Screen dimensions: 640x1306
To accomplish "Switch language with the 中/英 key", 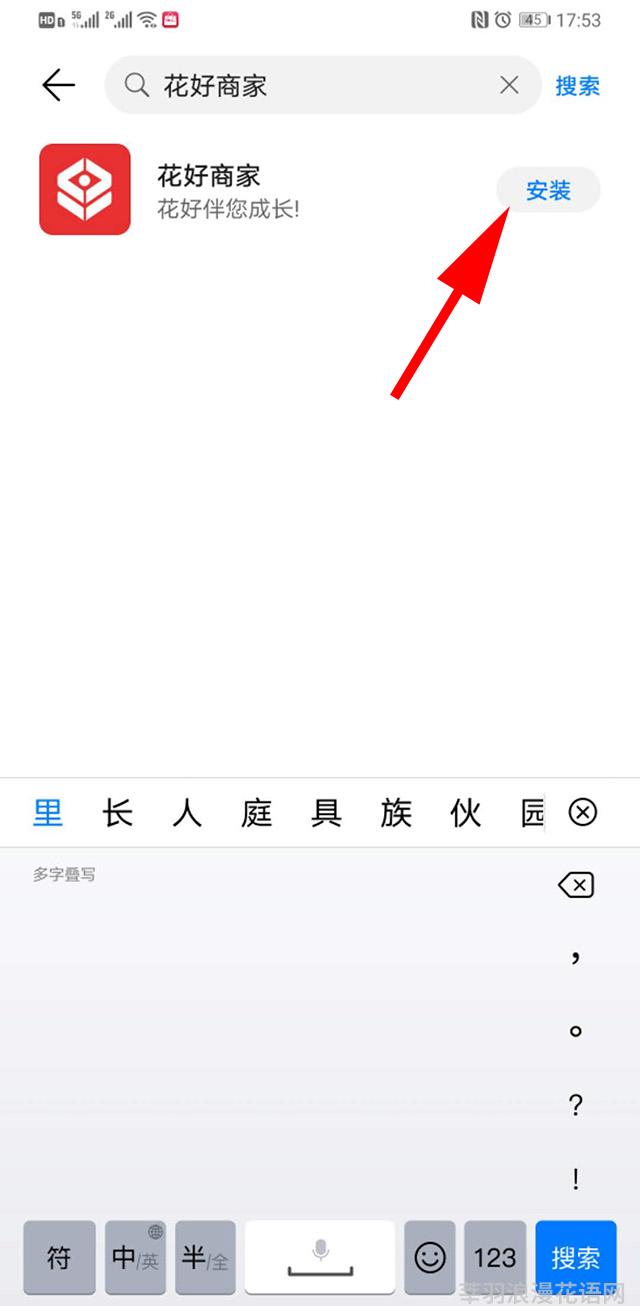I will [135, 1258].
